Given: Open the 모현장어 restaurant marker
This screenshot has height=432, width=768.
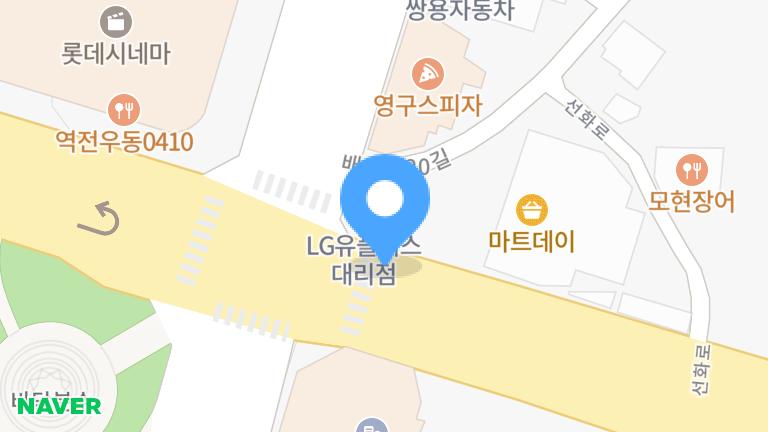Looking at the screenshot, I should point(691,168).
